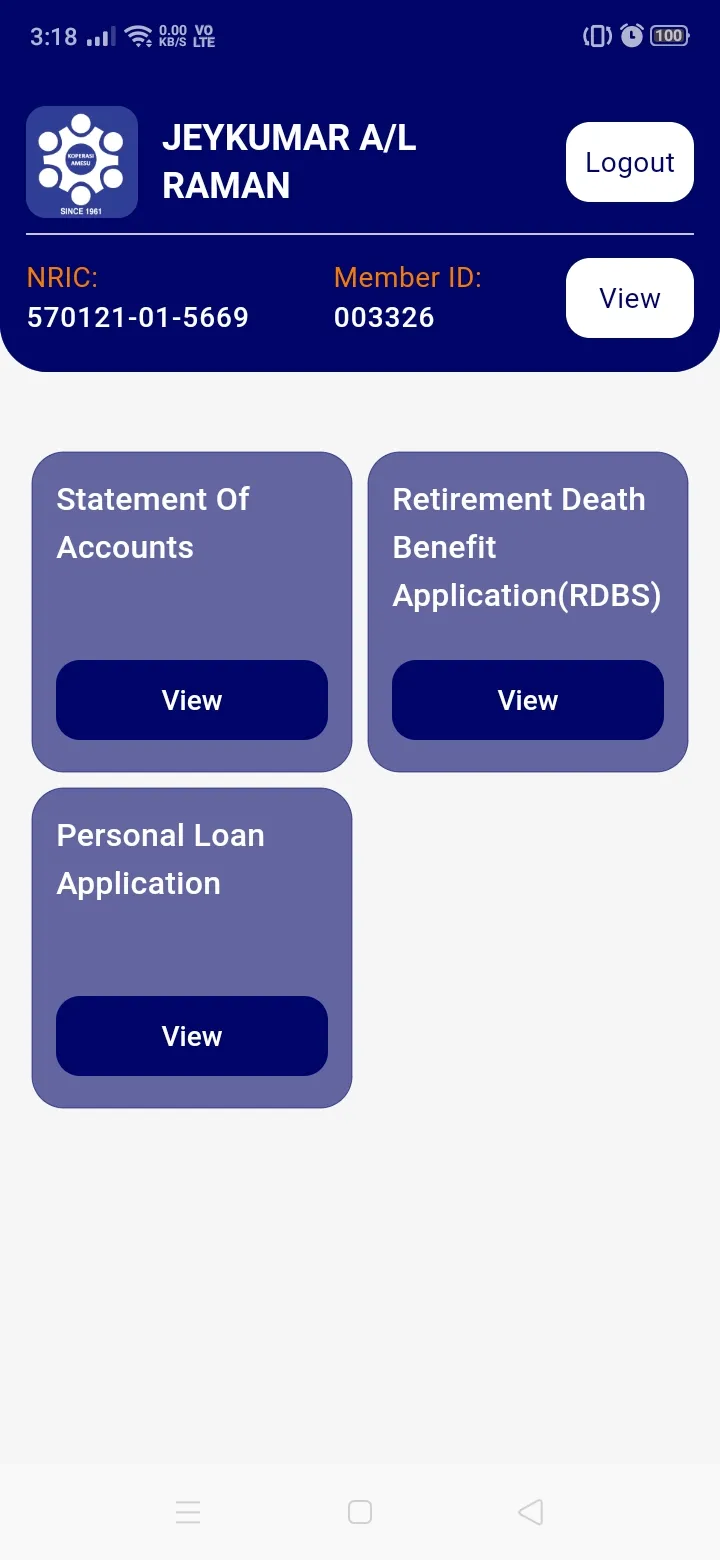View member details next to Member ID
The width and height of the screenshot is (720, 1560).
[x=629, y=298]
